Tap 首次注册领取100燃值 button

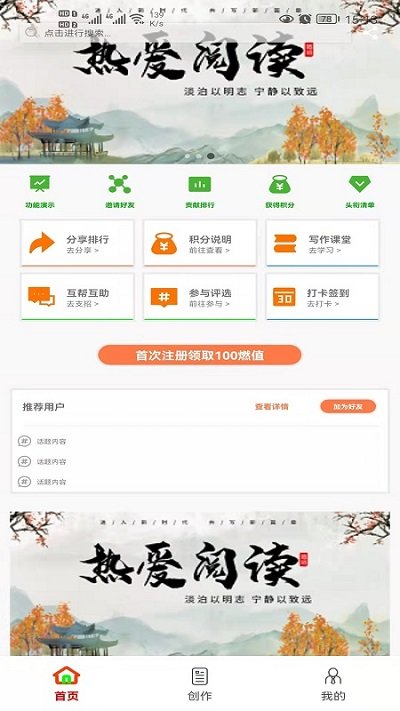200,355
